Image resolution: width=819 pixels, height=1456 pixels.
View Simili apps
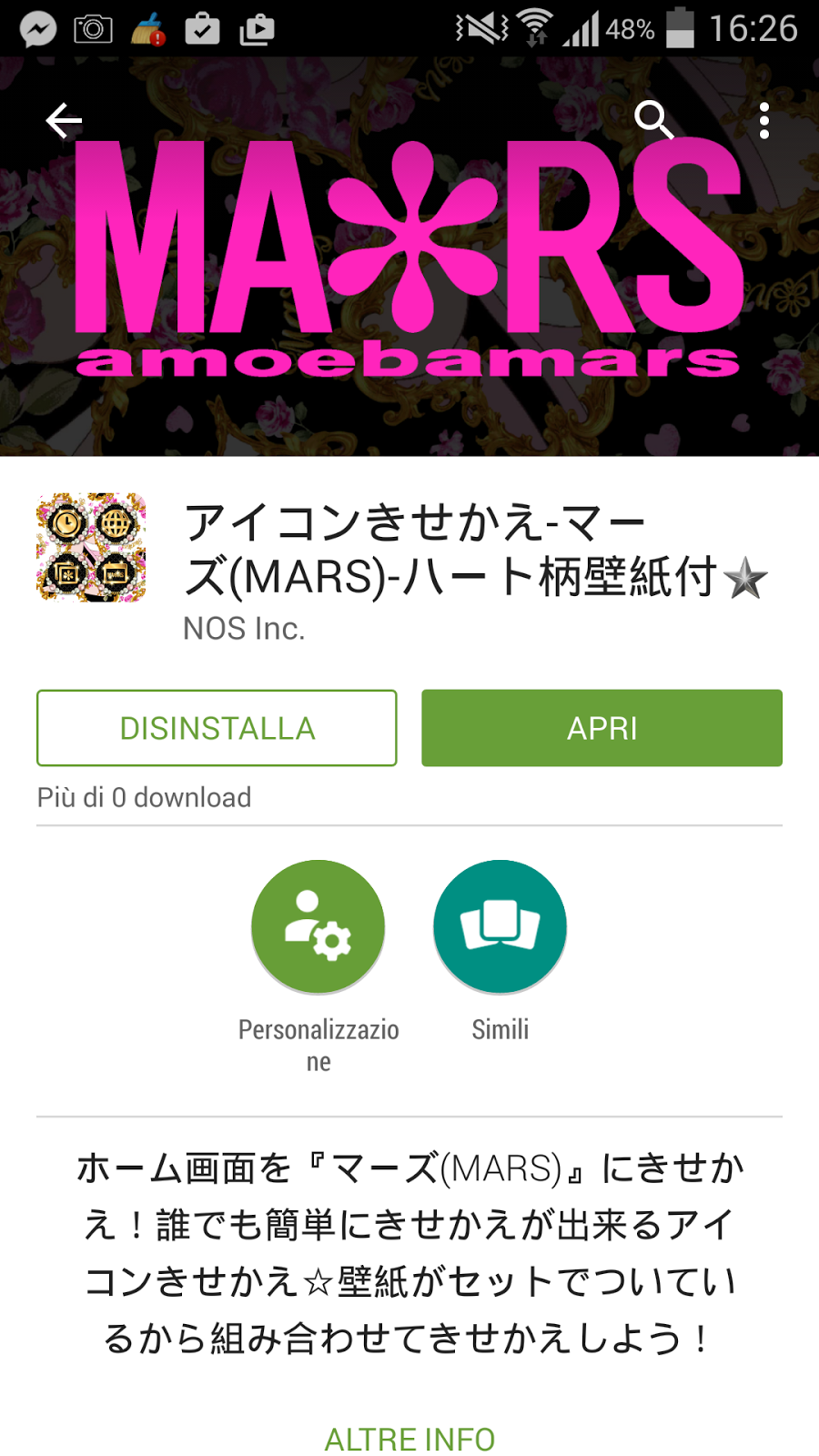(x=500, y=927)
